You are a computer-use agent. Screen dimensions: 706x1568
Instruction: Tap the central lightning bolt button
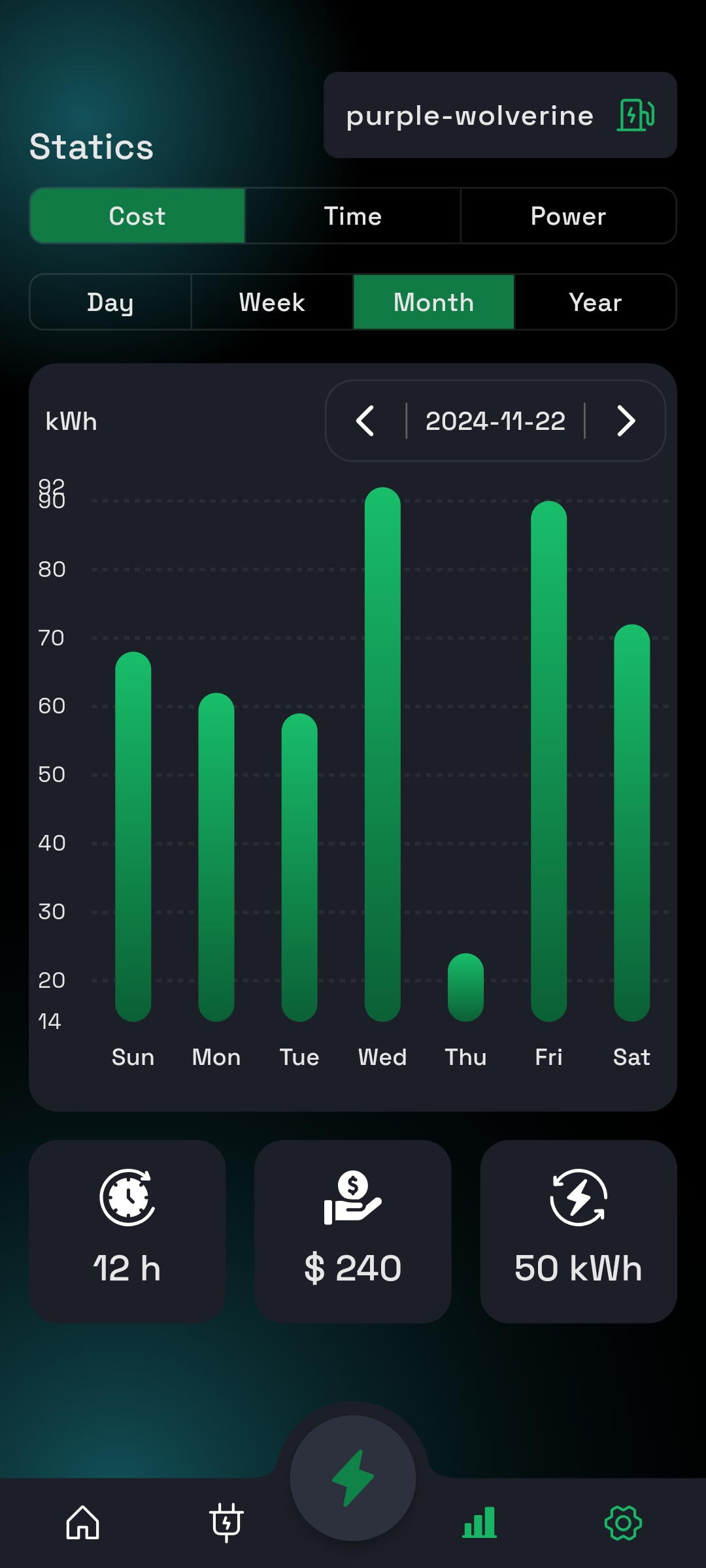[353, 1478]
